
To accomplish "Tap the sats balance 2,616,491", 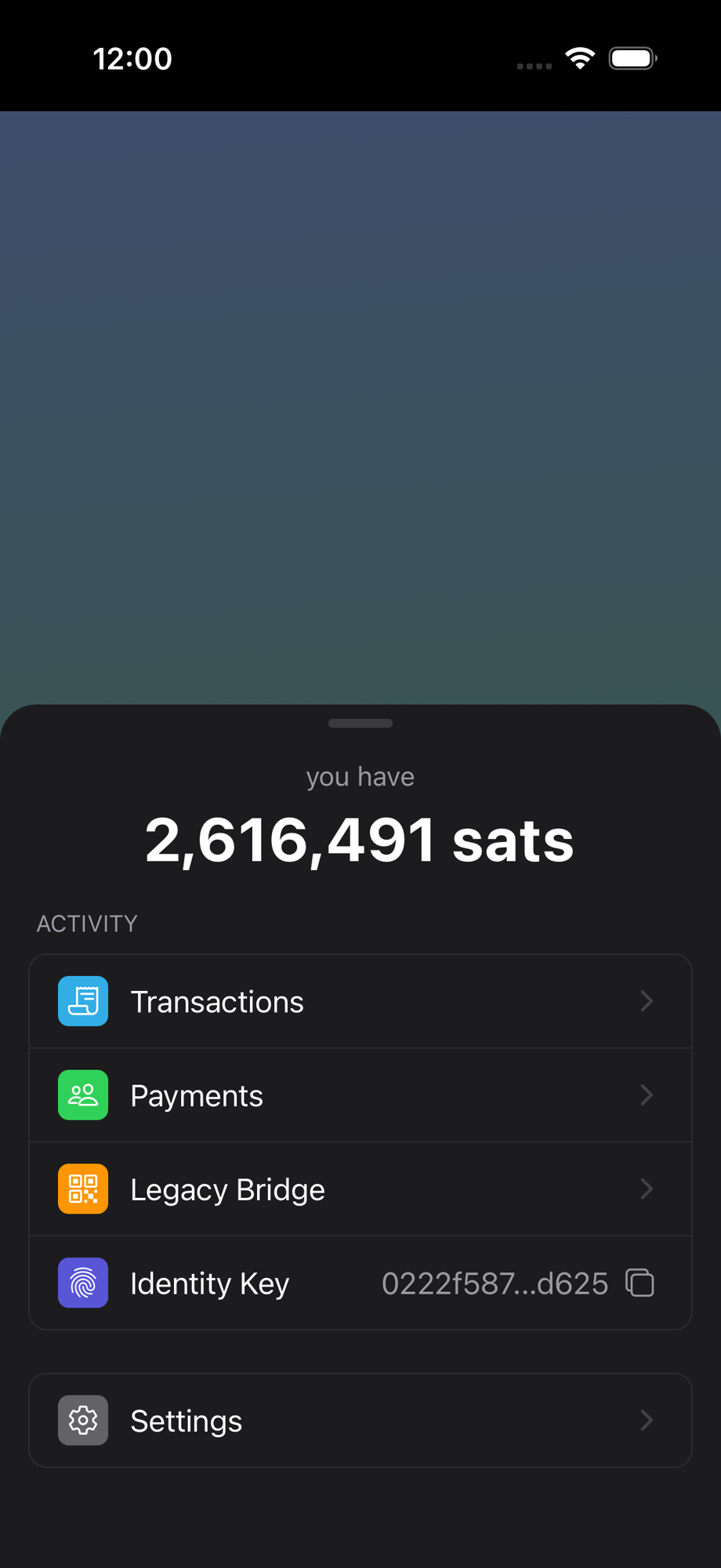I will pyautogui.click(x=360, y=840).
